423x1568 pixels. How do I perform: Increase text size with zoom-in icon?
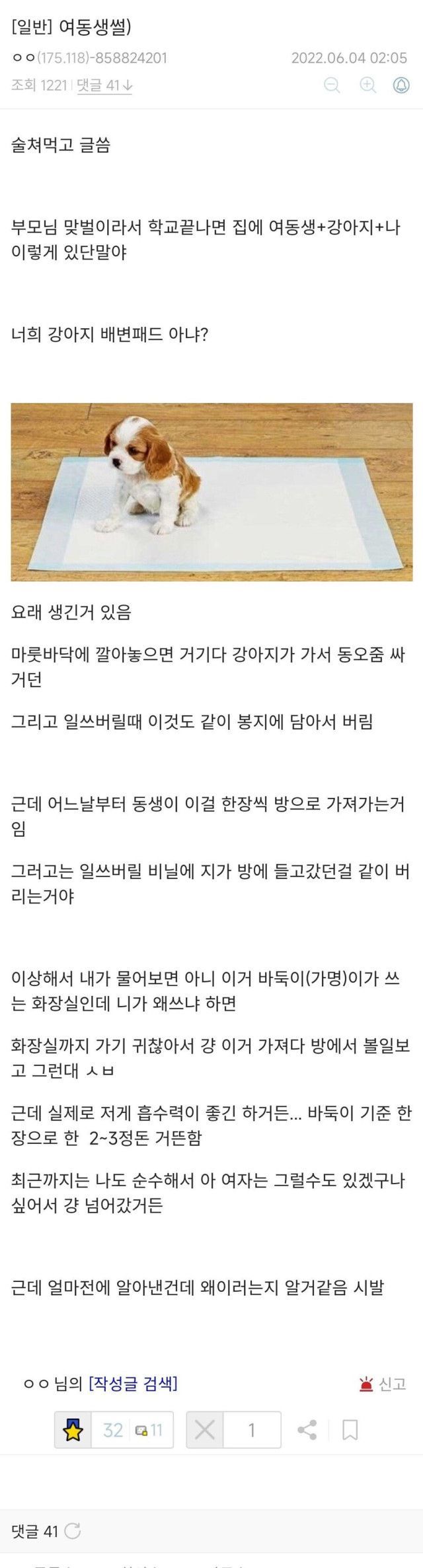coord(367,85)
